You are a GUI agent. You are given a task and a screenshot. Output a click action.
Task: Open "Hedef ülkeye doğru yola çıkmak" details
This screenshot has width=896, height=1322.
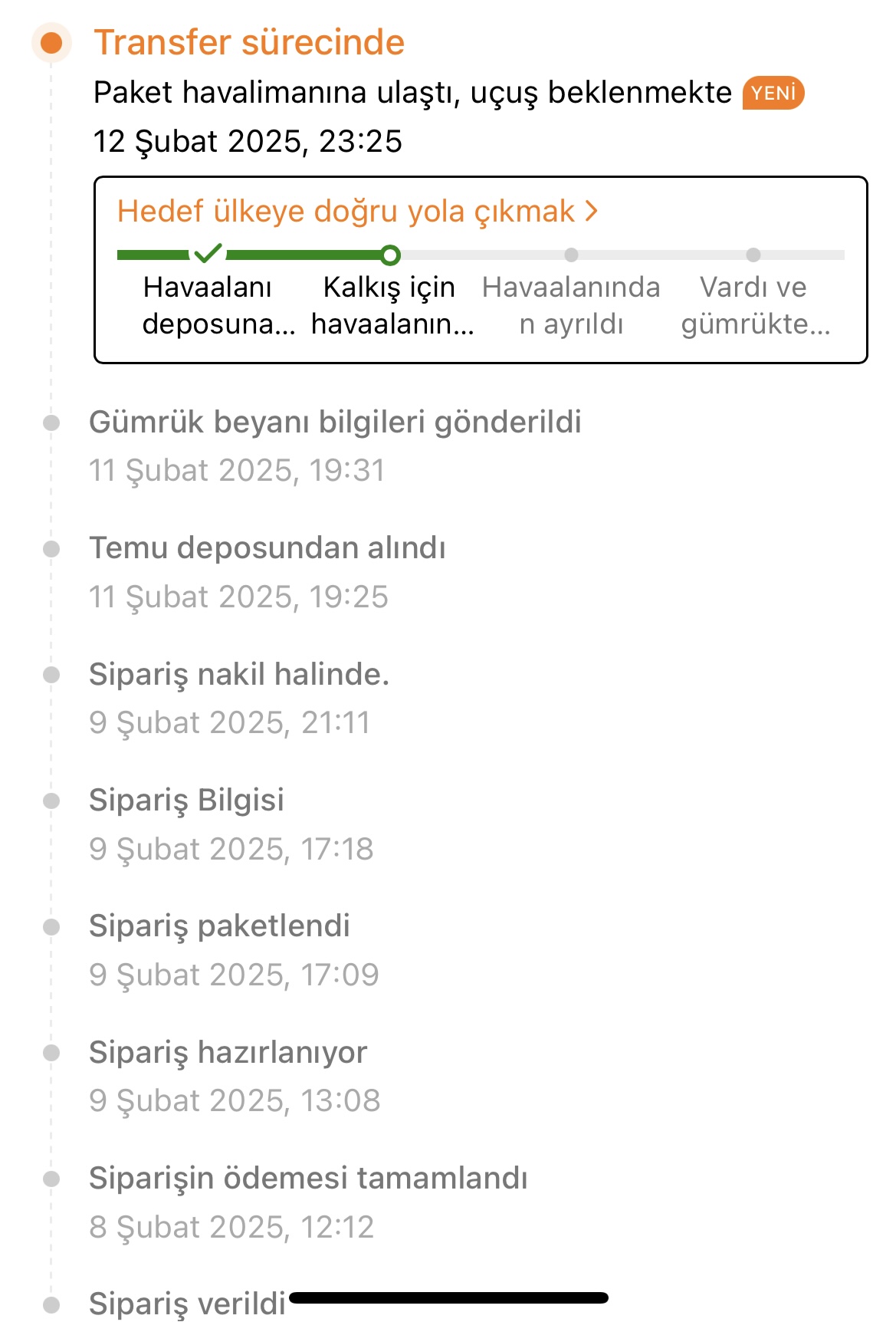[357, 211]
